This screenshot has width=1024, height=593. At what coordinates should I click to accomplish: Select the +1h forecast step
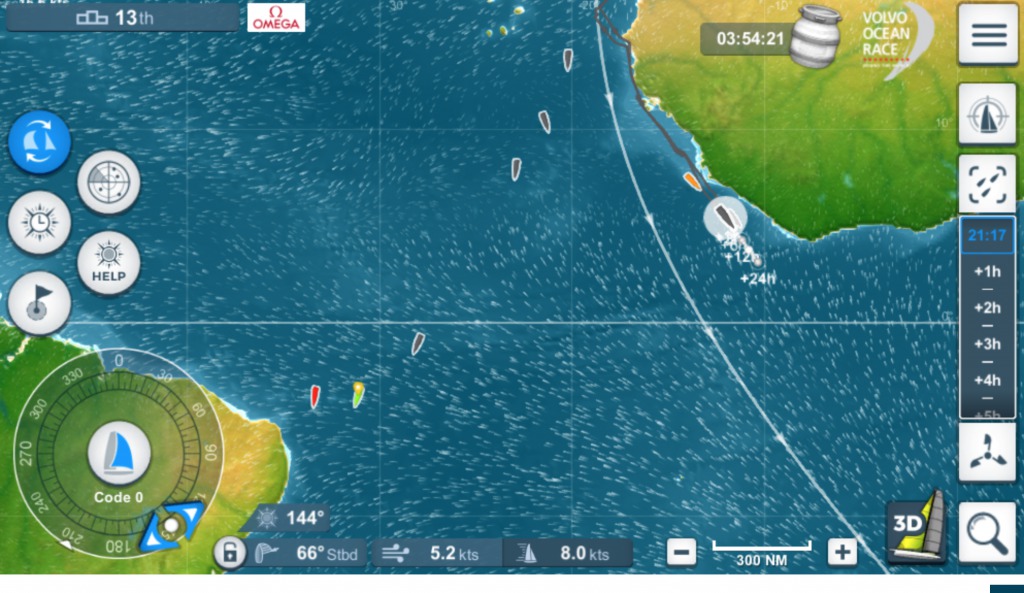pos(987,272)
